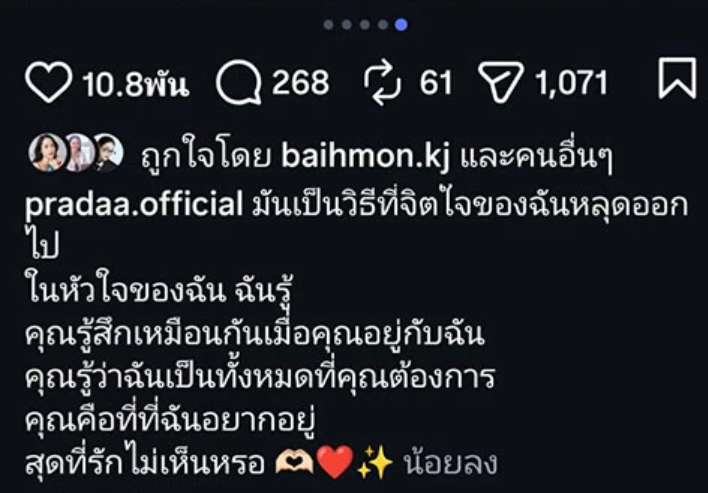The image size is (708, 493).
Task: Collapse caption with น้อยลง
Action: pyautogui.click(x=449, y=464)
